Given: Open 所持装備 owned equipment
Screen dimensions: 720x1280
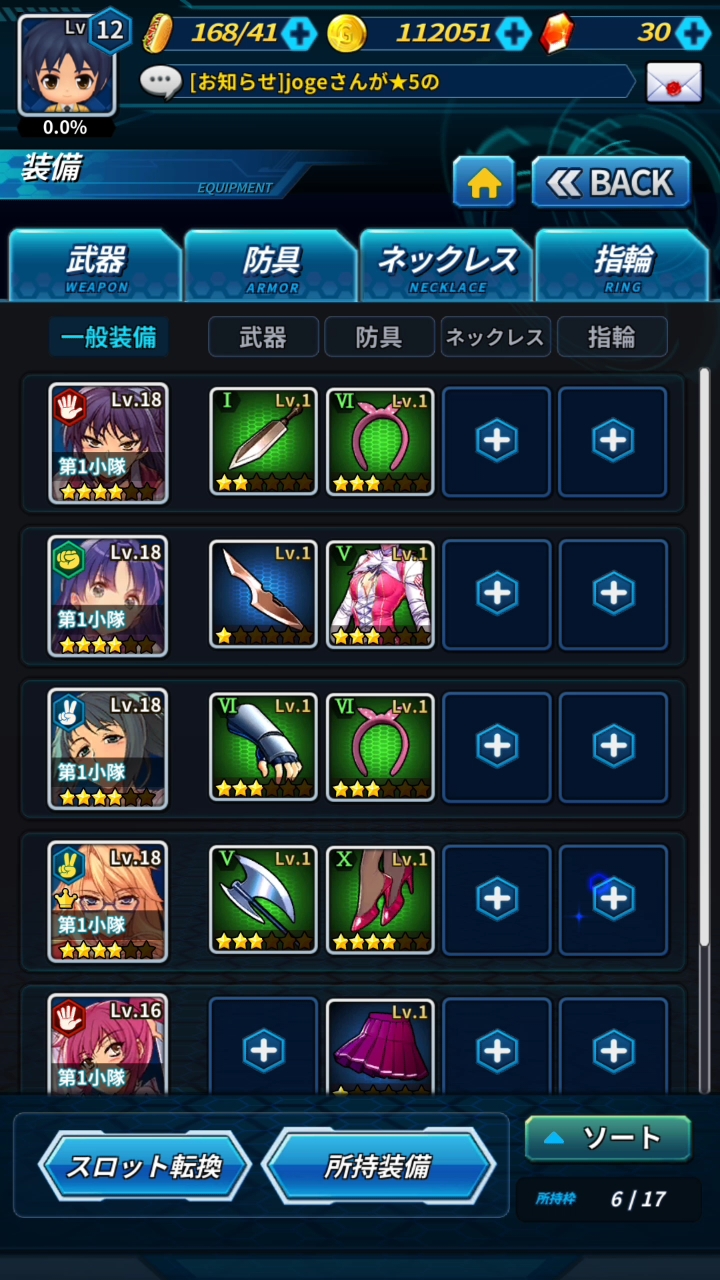Looking at the screenshot, I should pos(378,1166).
